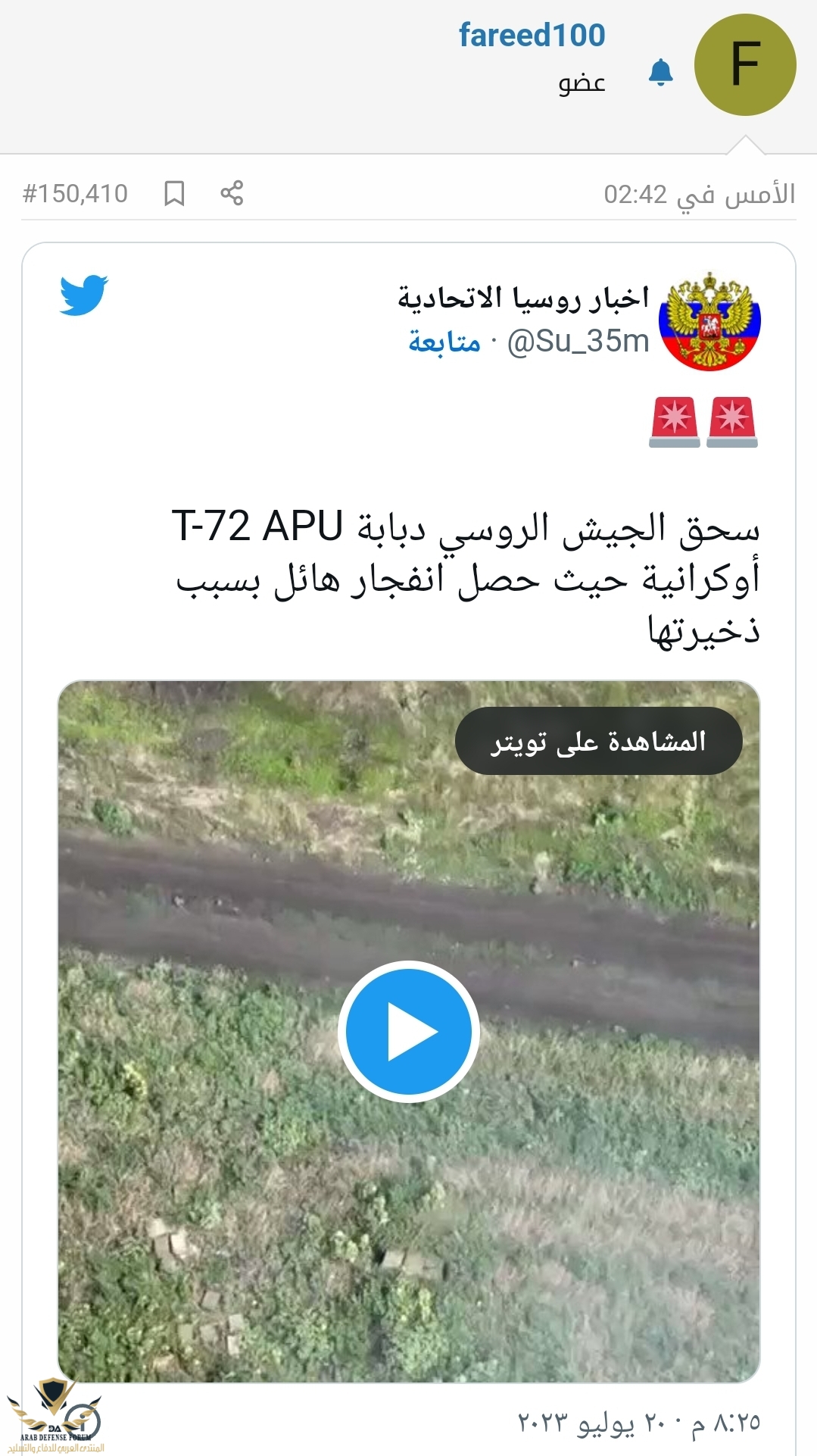Tap the bell icon next to fareed100
This screenshot has height=1456, width=817.
pos(660,73)
